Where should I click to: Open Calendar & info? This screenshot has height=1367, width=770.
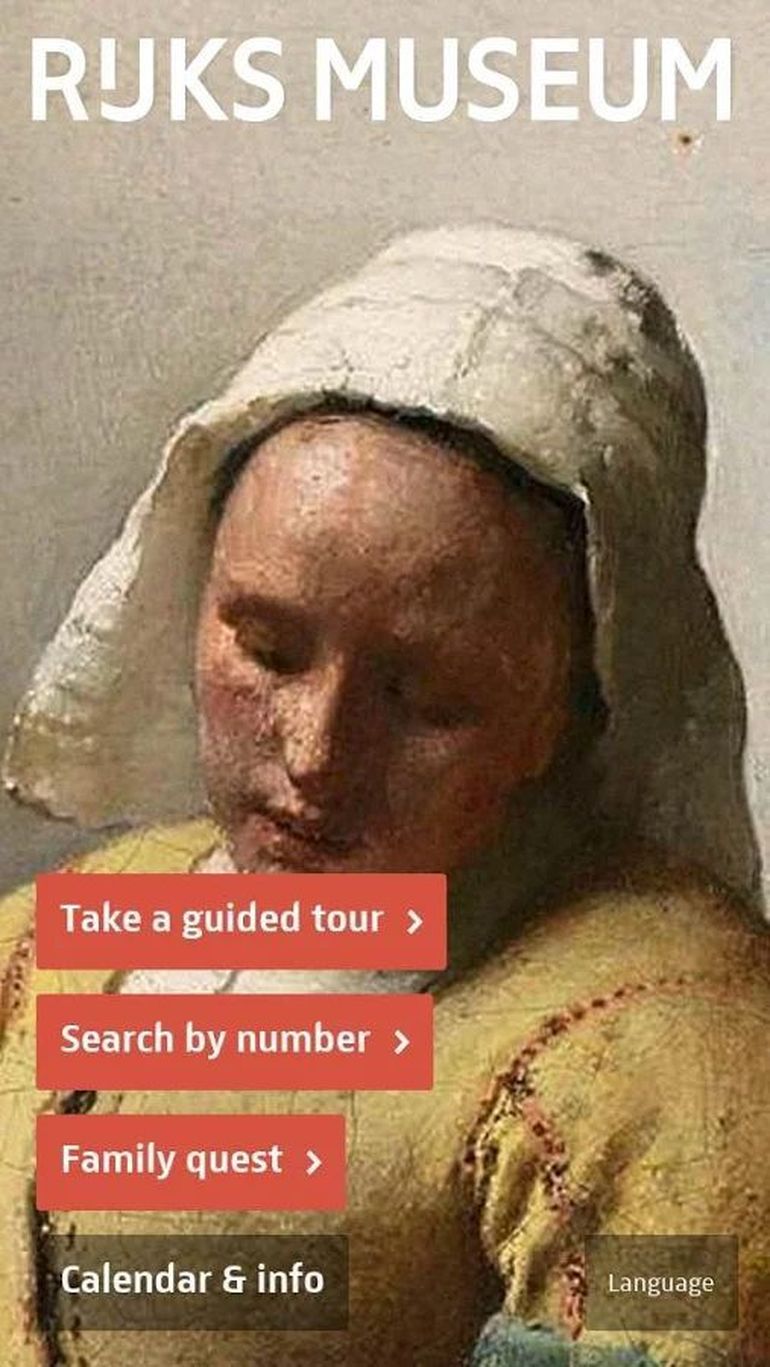(x=192, y=1281)
